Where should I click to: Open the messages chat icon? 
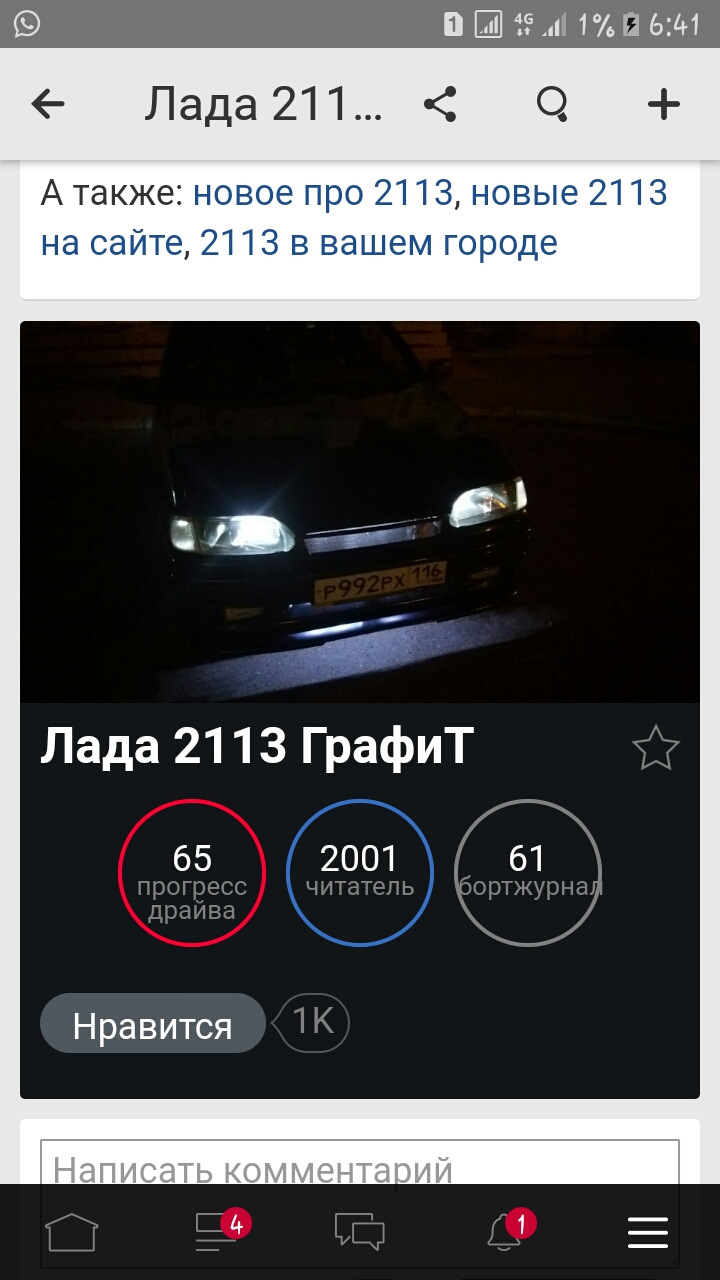coord(361,1233)
